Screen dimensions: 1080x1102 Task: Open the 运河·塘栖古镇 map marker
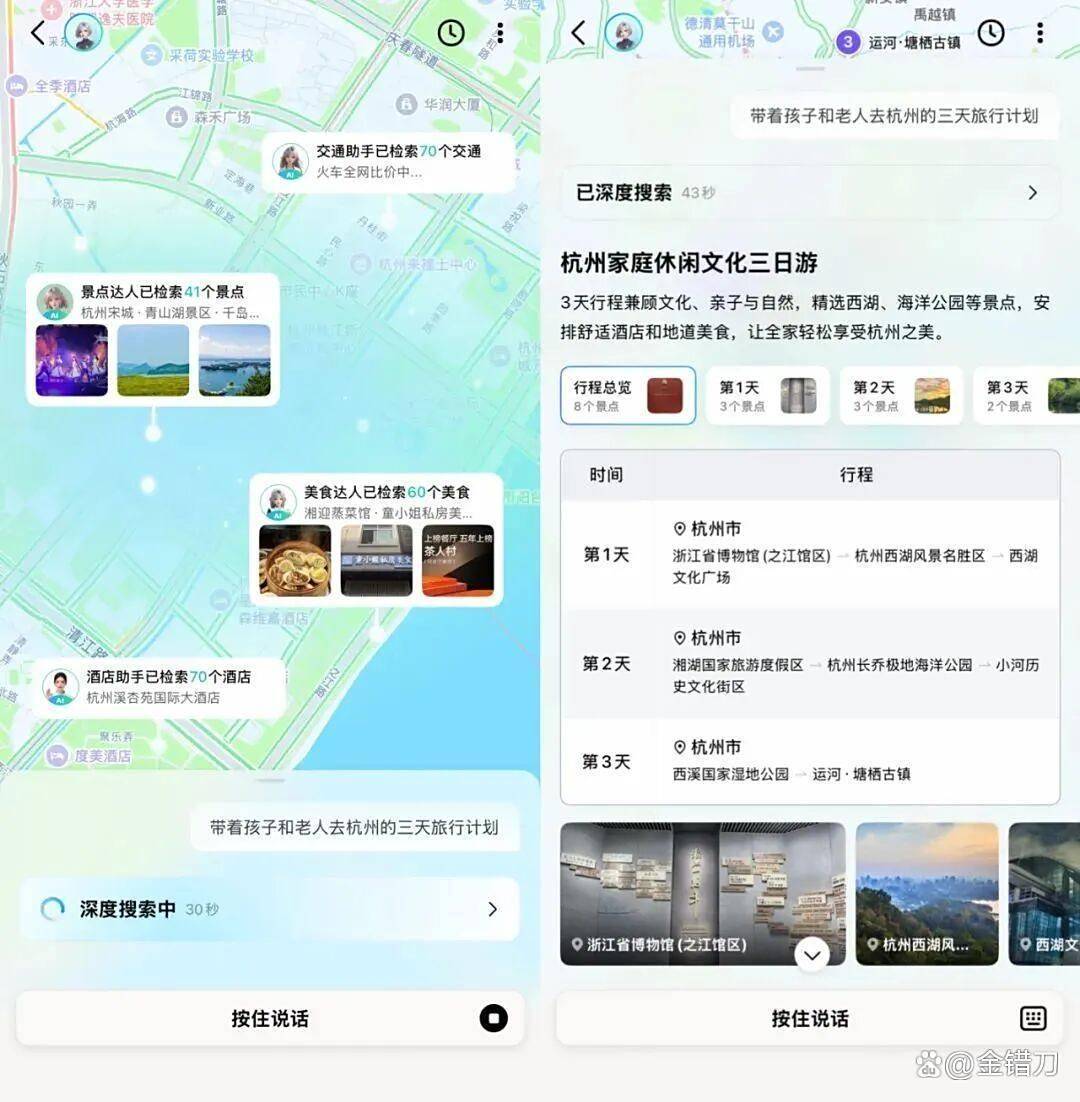coord(900,42)
